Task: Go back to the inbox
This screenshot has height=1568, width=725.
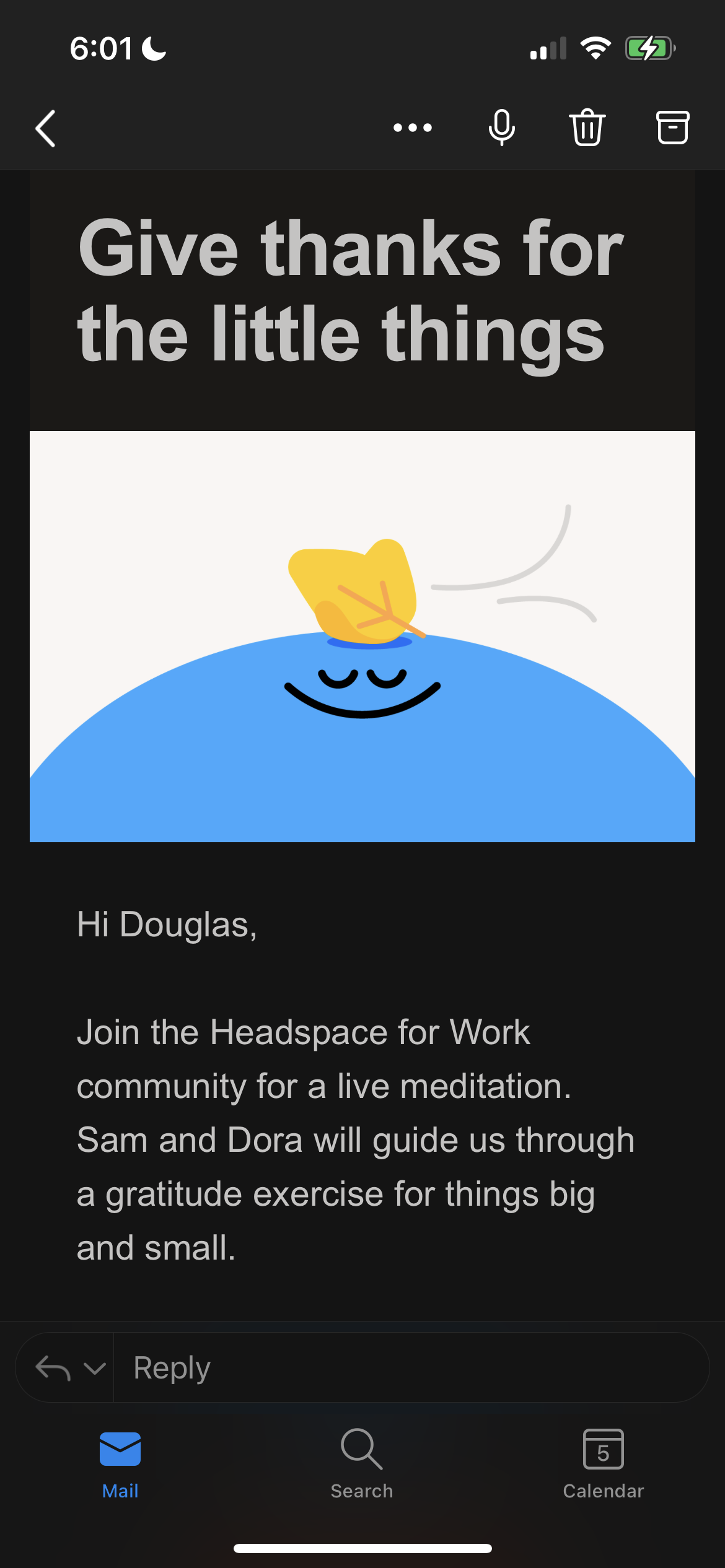Action: (x=46, y=128)
